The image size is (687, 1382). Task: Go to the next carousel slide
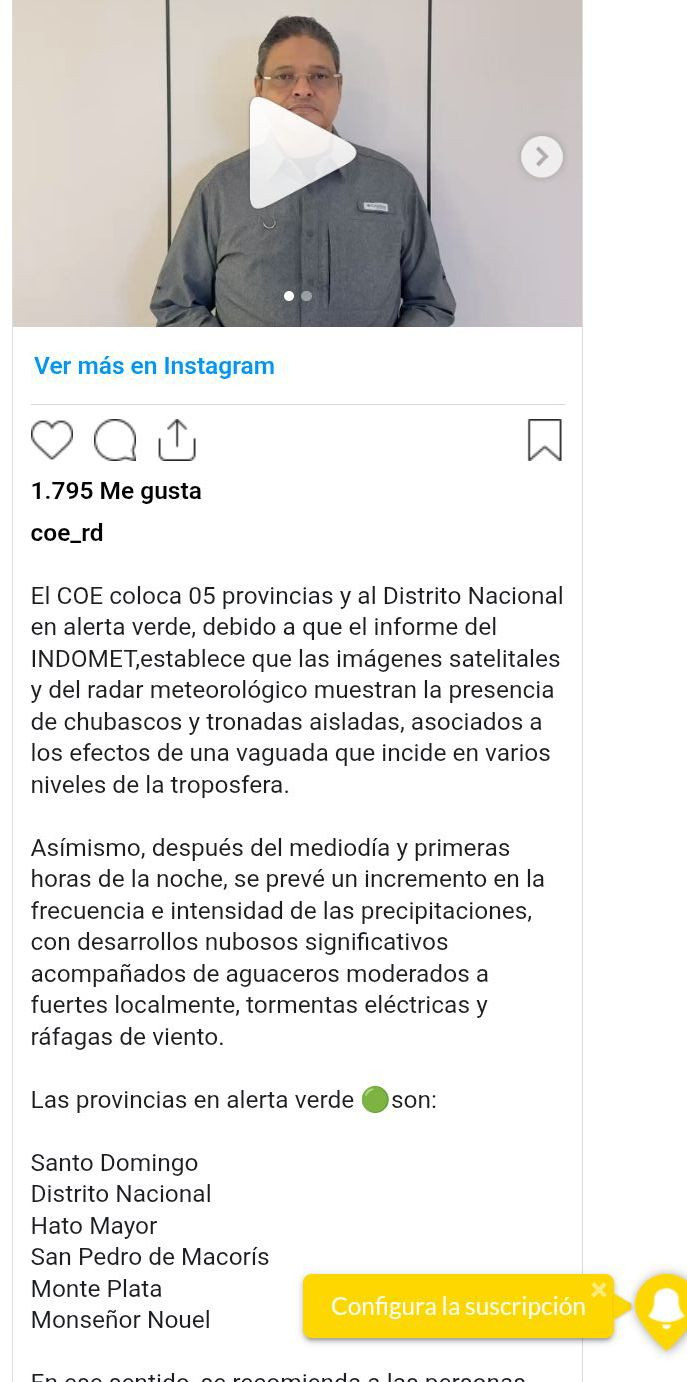point(541,157)
